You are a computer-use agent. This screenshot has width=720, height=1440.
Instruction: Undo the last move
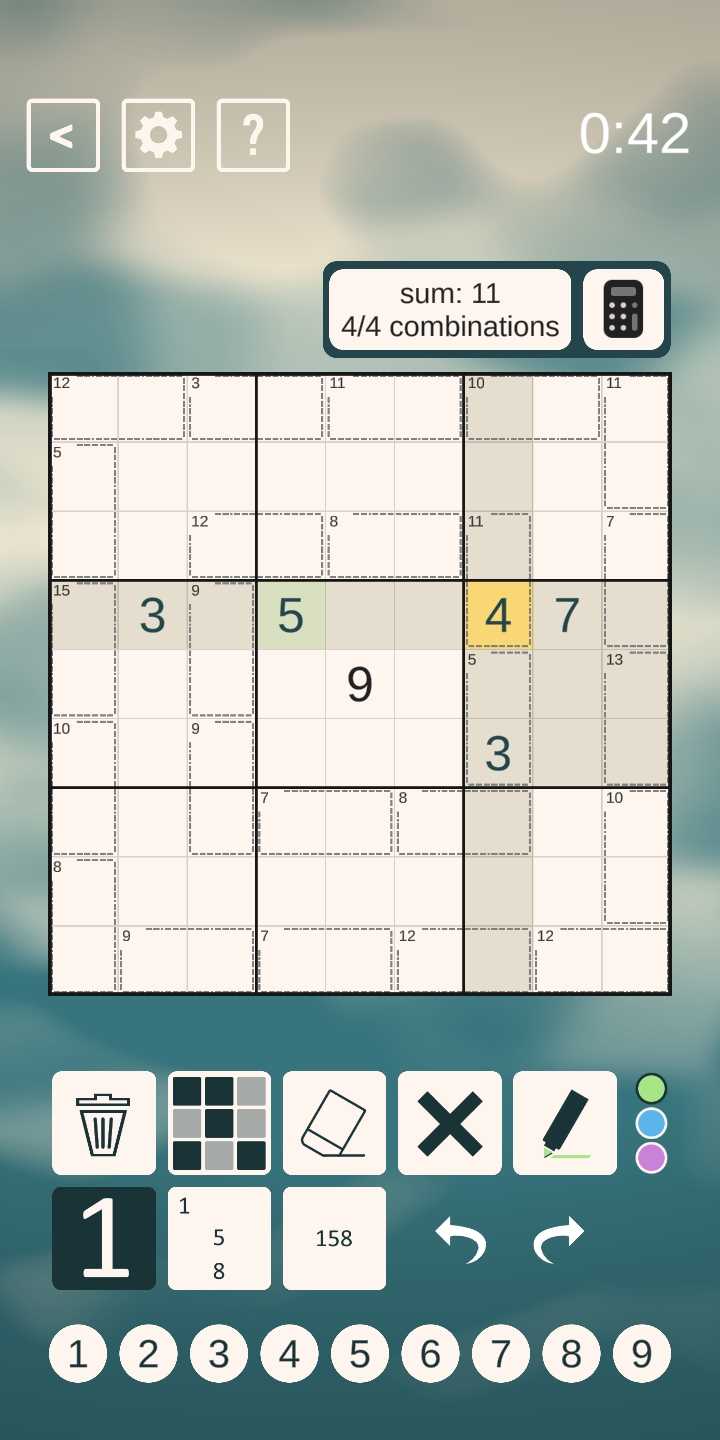(x=461, y=1239)
